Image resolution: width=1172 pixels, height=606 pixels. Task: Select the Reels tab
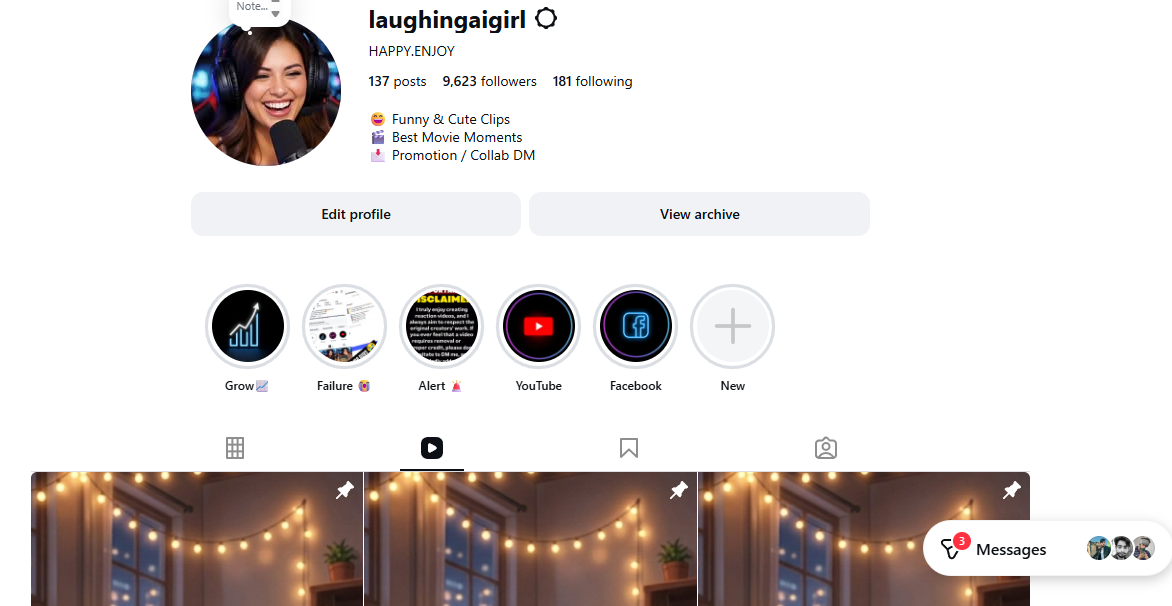point(431,448)
